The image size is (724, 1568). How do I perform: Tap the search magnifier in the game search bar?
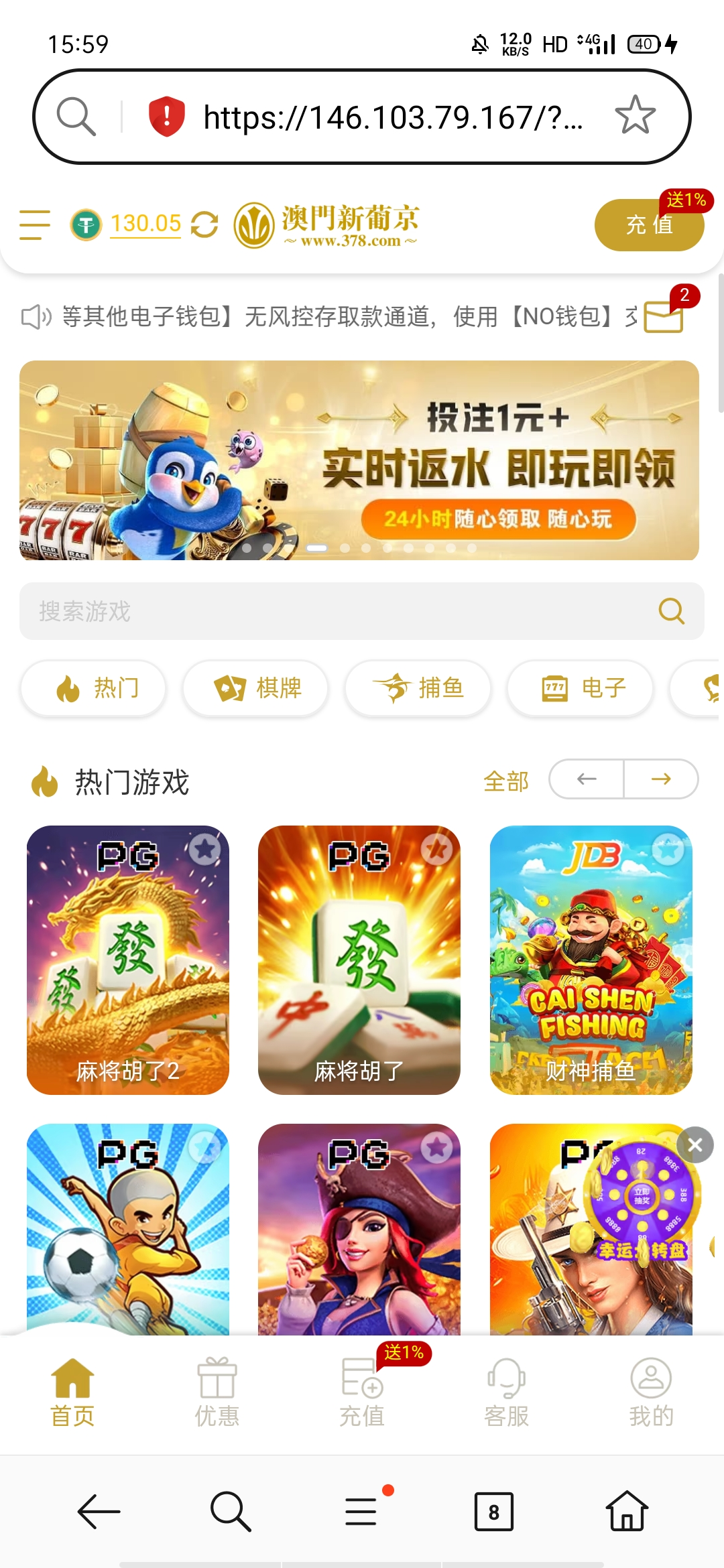click(671, 610)
